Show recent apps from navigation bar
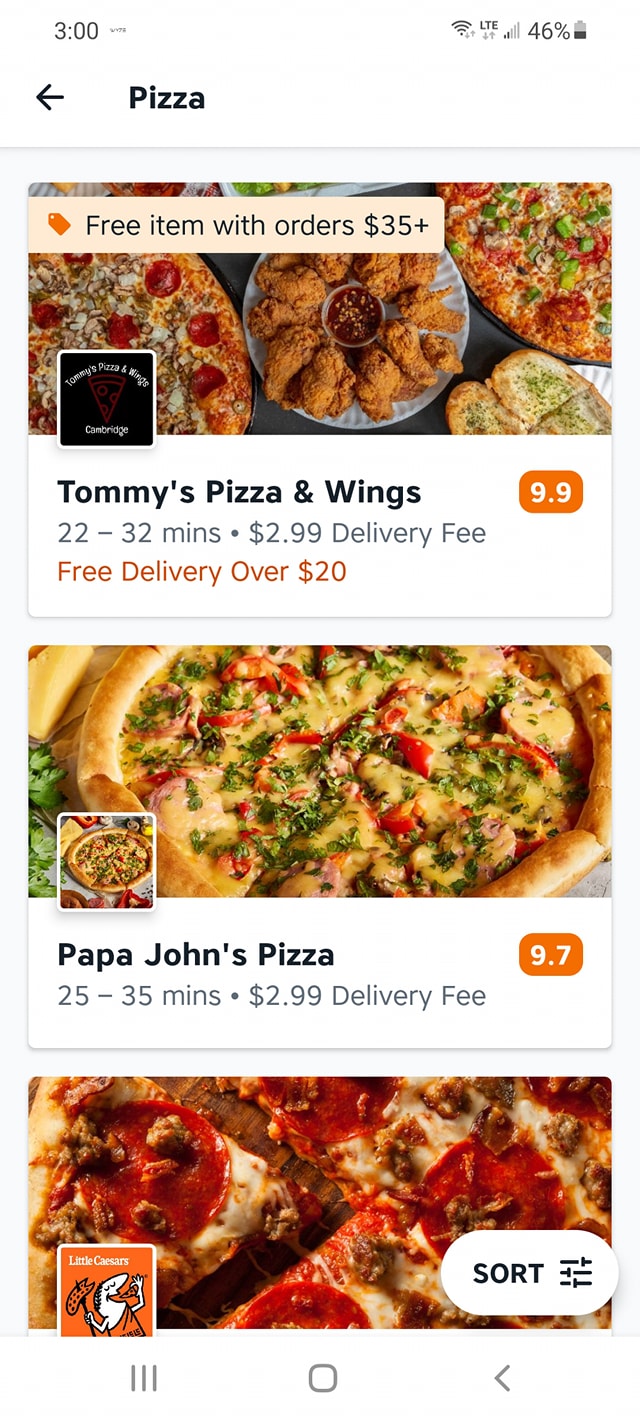This screenshot has height=1422, width=640. [x=144, y=1378]
